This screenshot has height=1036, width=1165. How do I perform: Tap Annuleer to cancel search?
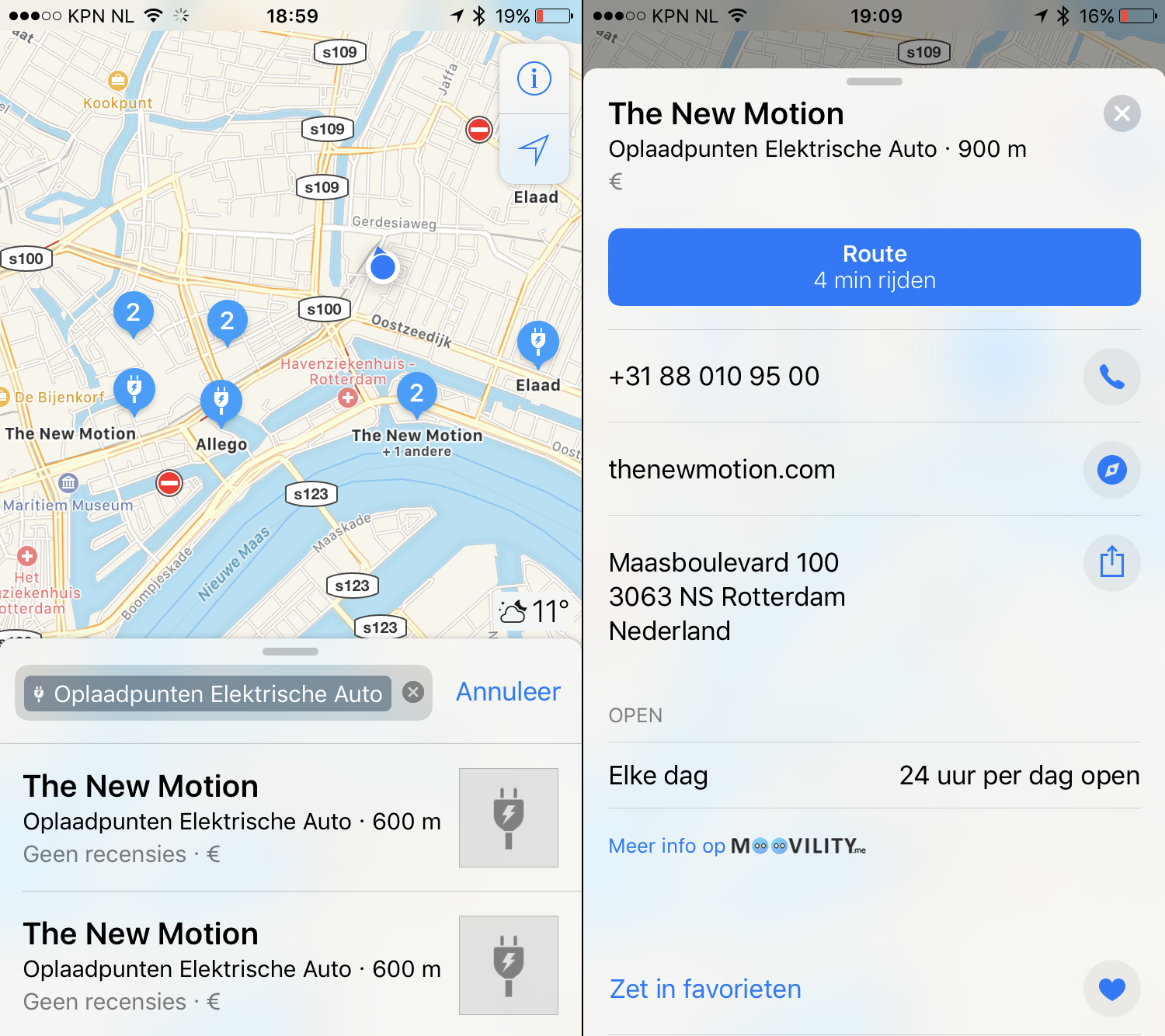tap(508, 692)
